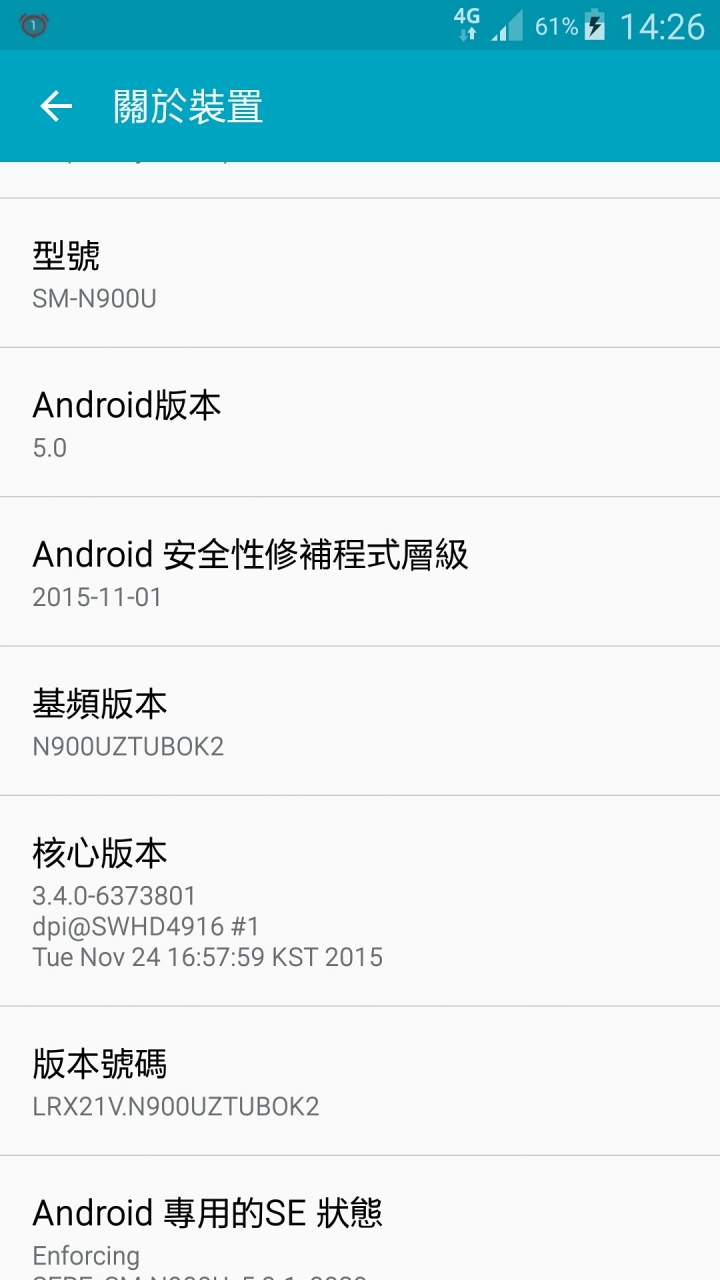
Task: Tap the 型號 SM-N900U row
Action: (360, 273)
